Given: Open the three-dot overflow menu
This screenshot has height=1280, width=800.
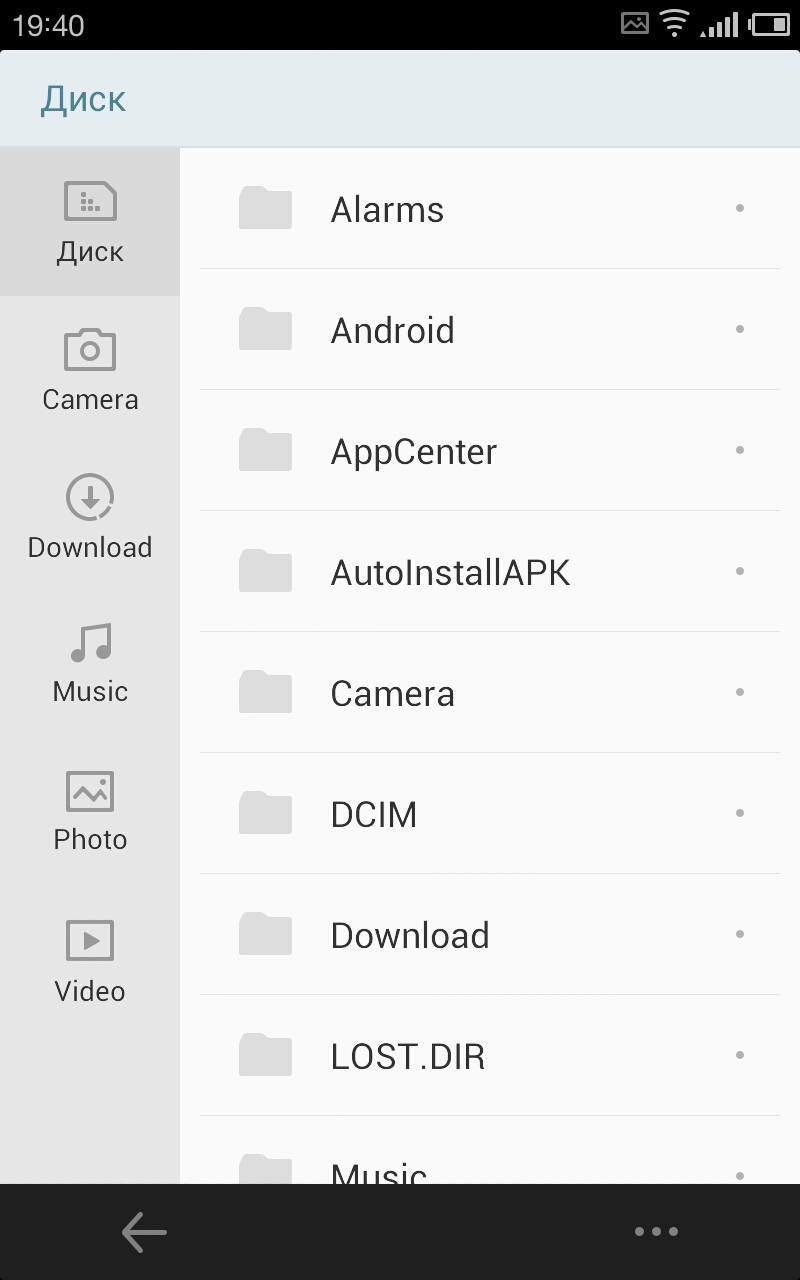Looking at the screenshot, I should click(656, 1232).
